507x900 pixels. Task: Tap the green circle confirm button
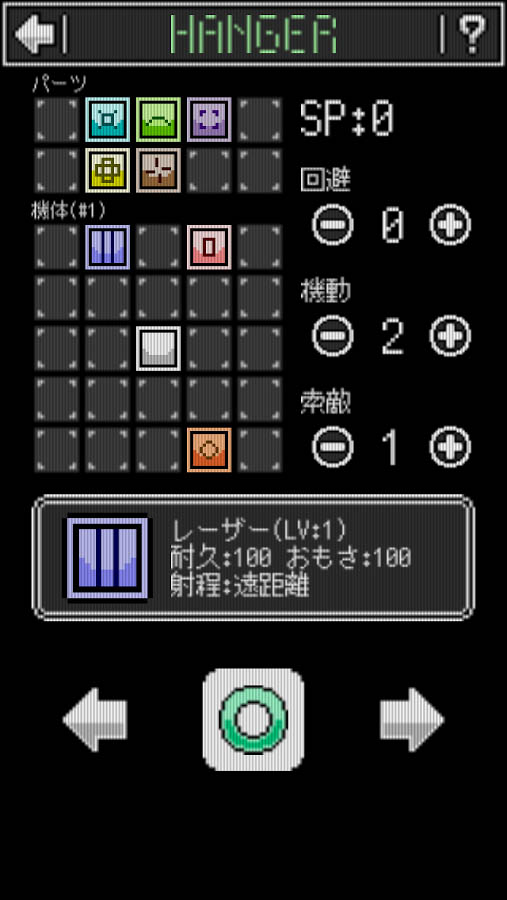[253, 719]
